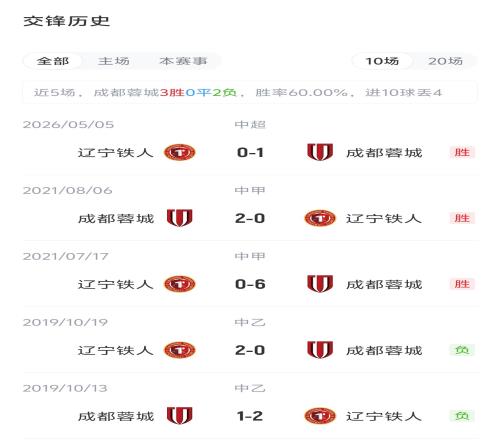Open the 2021/08/06 中甲 2-0 match

(x=251, y=209)
